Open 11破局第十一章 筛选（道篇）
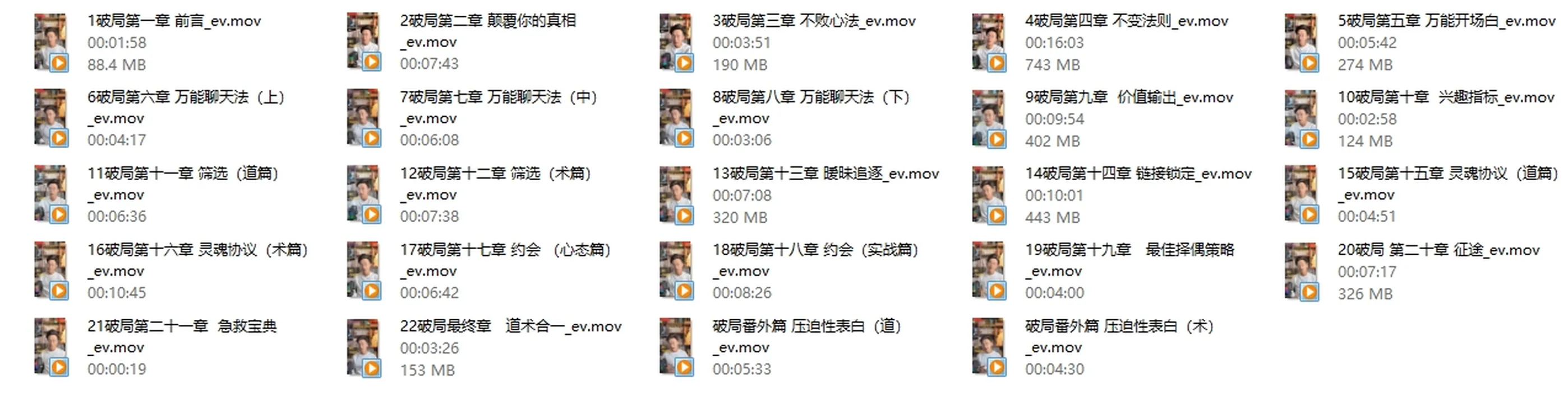This screenshot has width=1568, height=404. (x=51, y=195)
